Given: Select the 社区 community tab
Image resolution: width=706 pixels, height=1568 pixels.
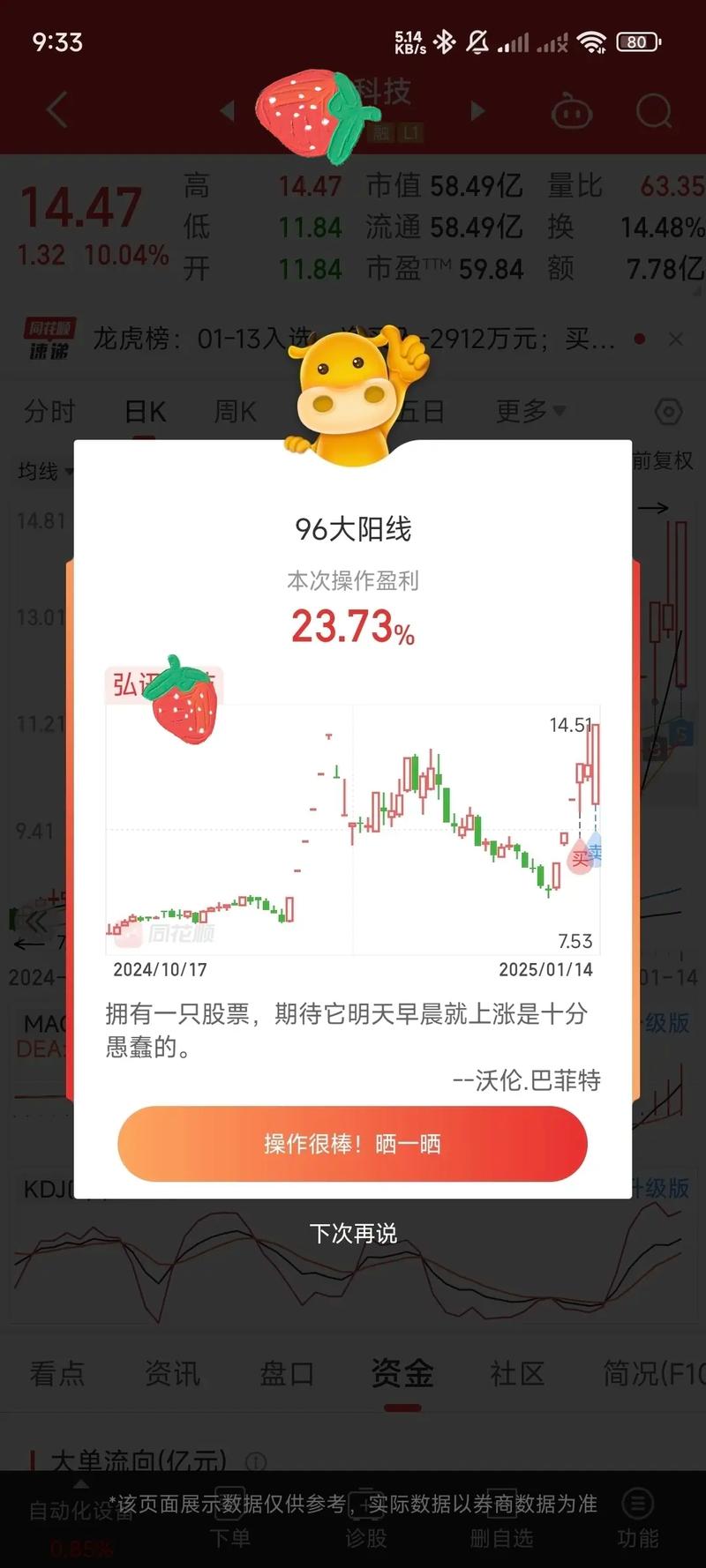Looking at the screenshot, I should tap(515, 1374).
